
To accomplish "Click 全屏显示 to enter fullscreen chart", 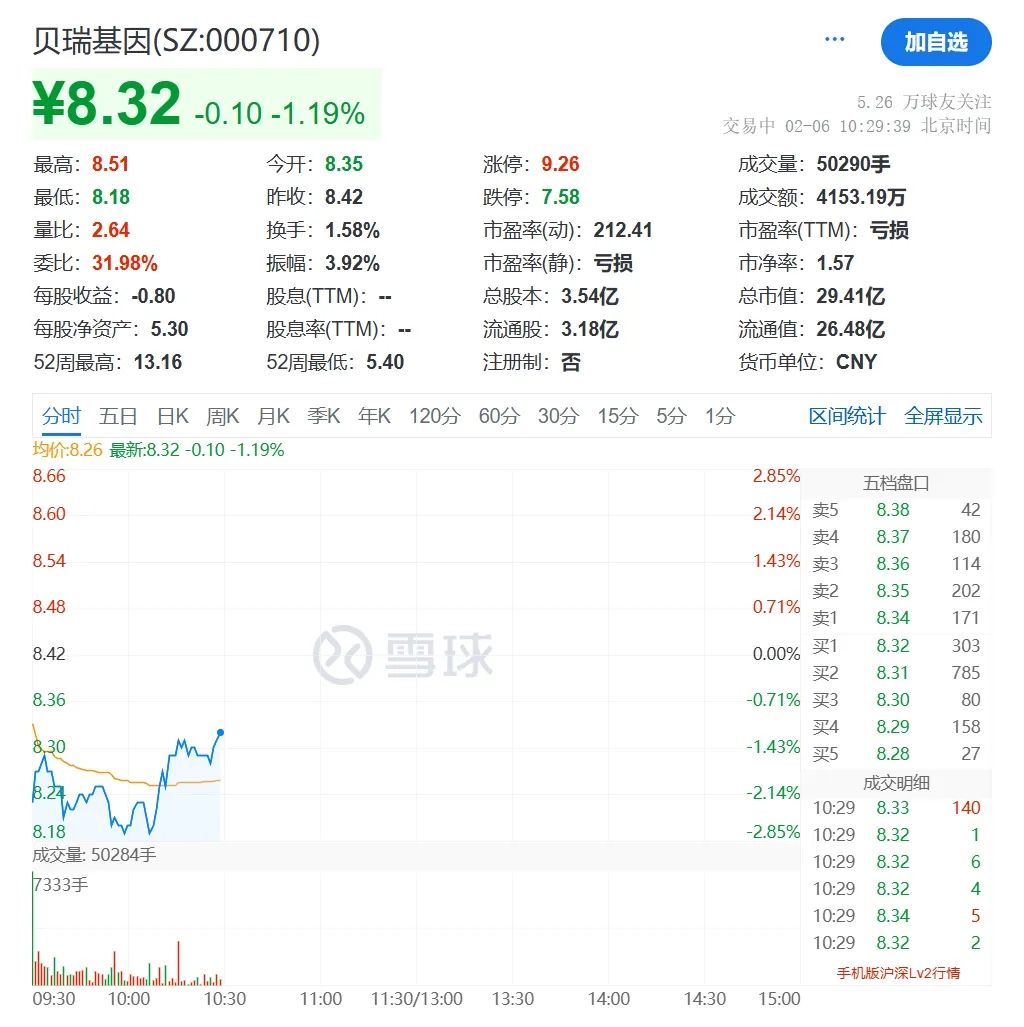I will point(944,416).
